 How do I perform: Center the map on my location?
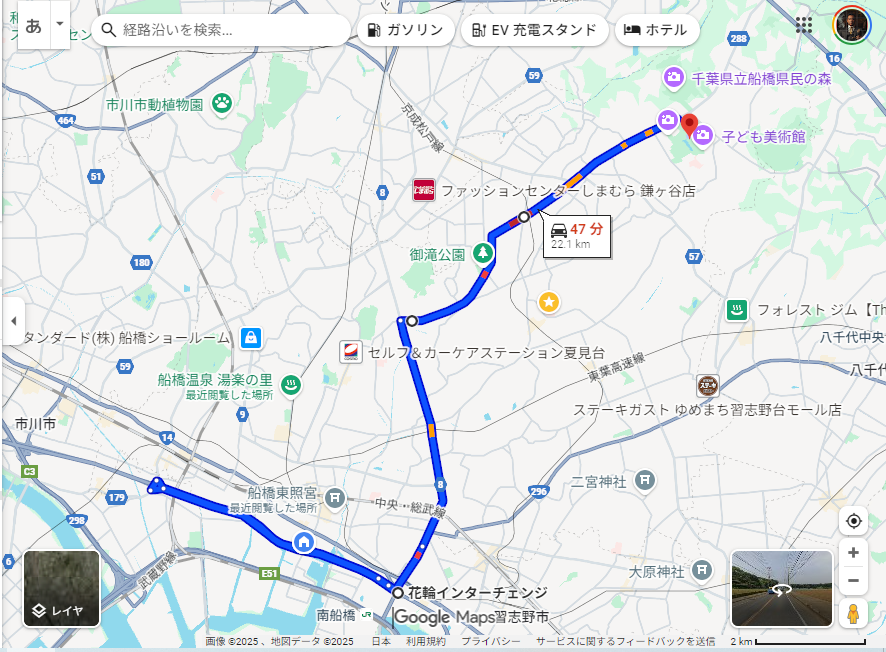(x=853, y=520)
